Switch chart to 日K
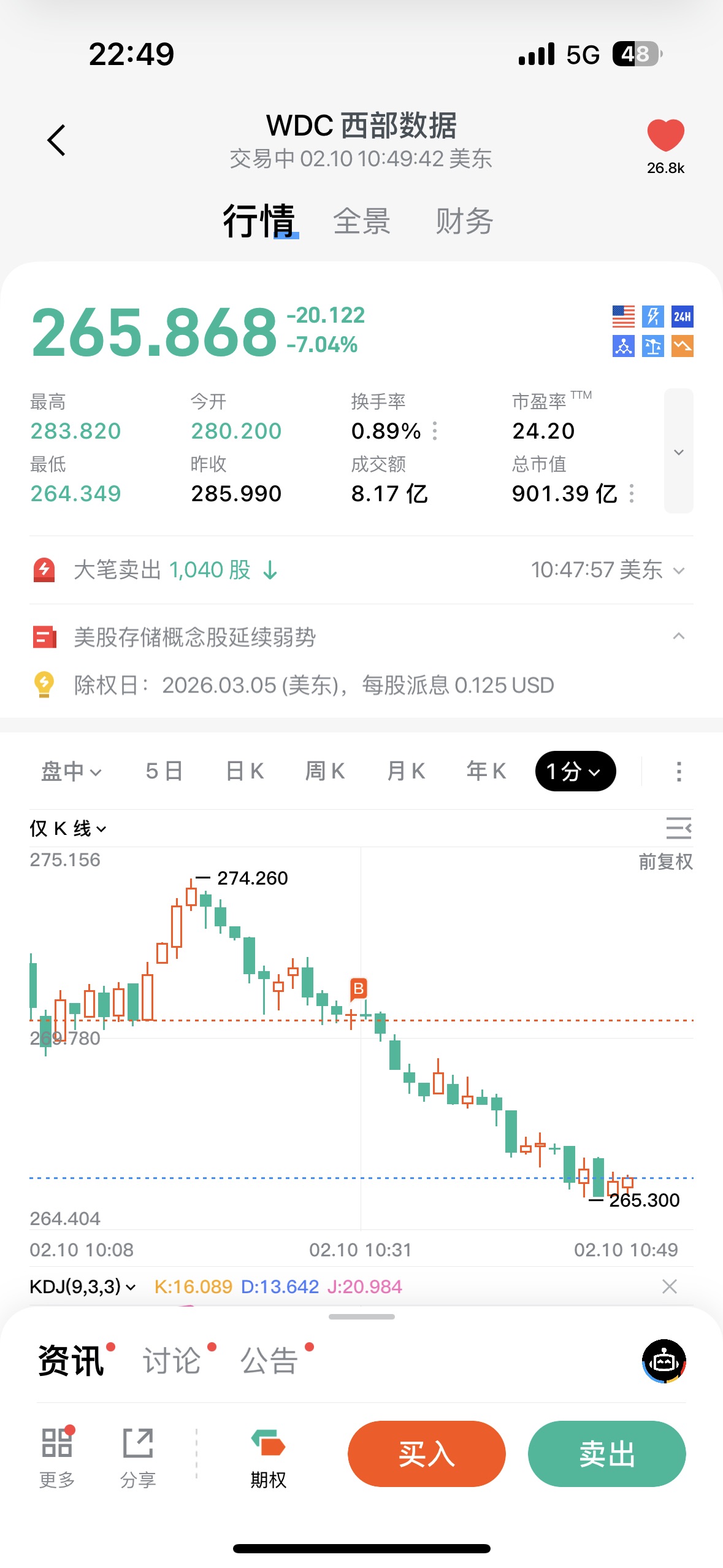 [x=245, y=771]
